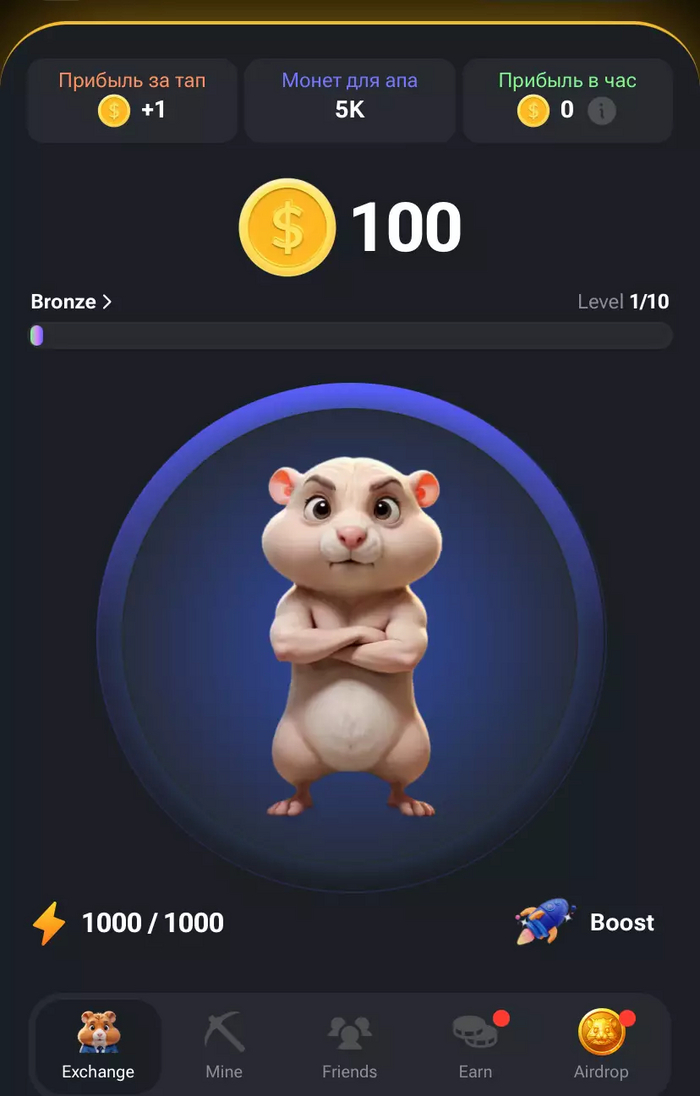This screenshot has height=1096, width=700.
Task: Switch to the Friends tab
Action: point(349,1046)
